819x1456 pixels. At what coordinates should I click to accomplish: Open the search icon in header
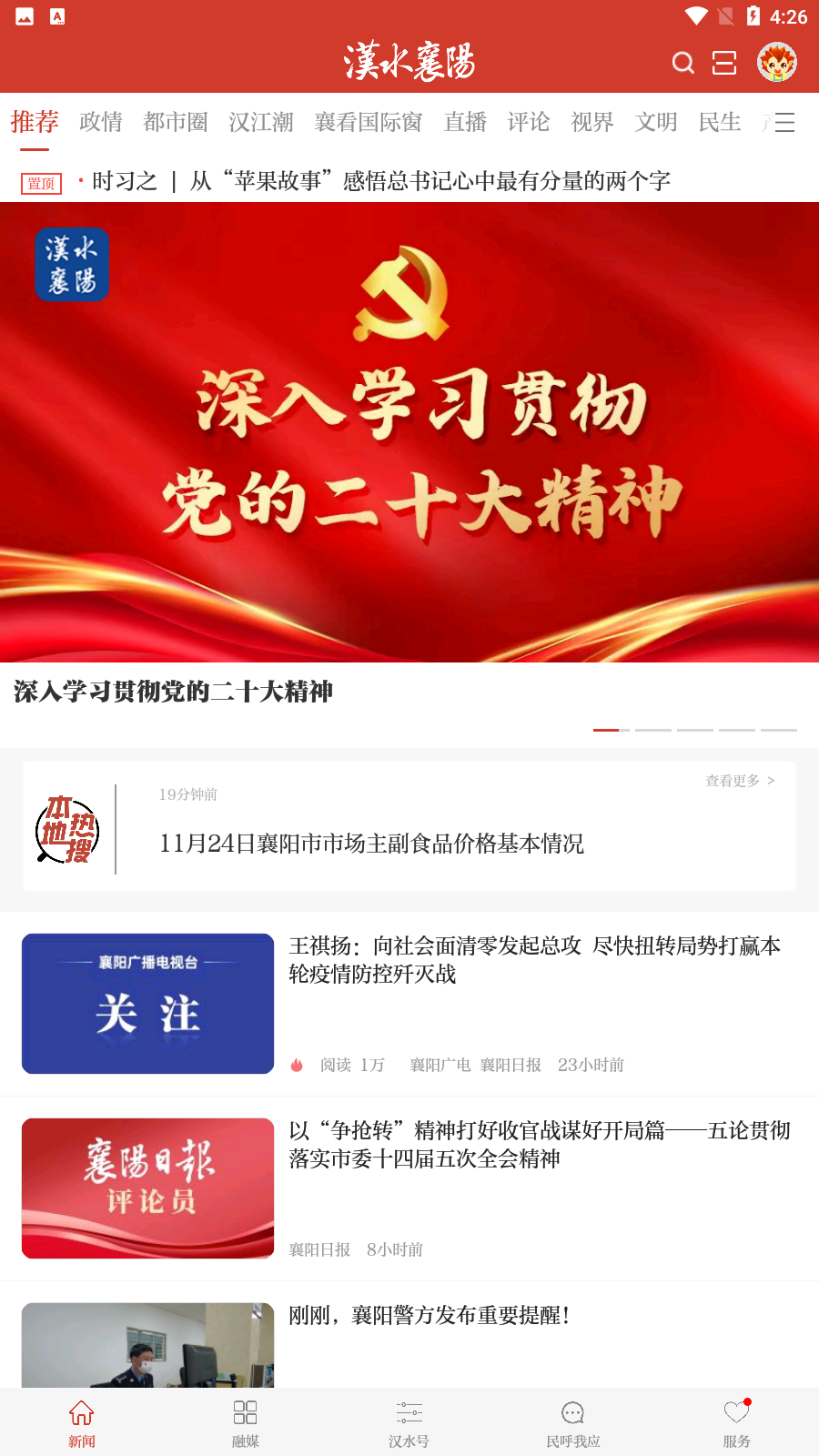click(x=683, y=63)
